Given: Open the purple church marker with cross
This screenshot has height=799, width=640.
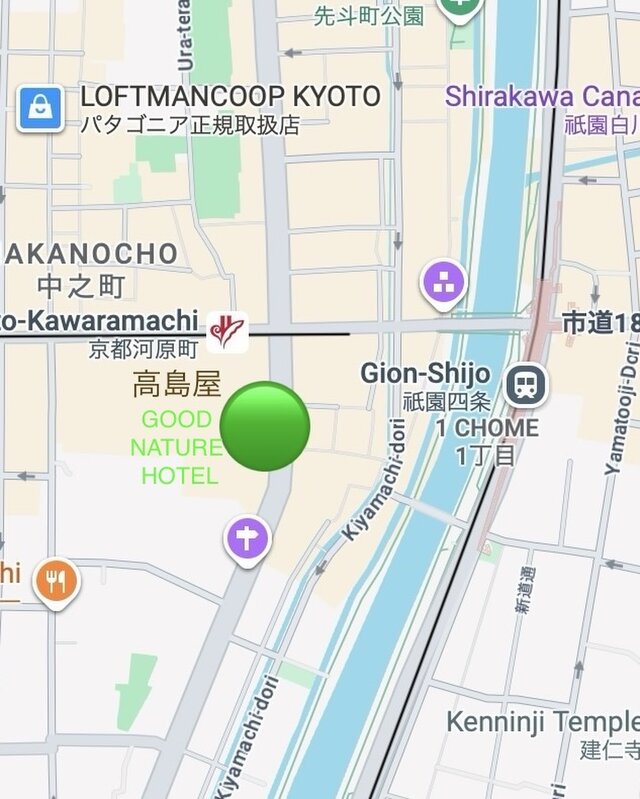Looking at the screenshot, I should 247,539.
